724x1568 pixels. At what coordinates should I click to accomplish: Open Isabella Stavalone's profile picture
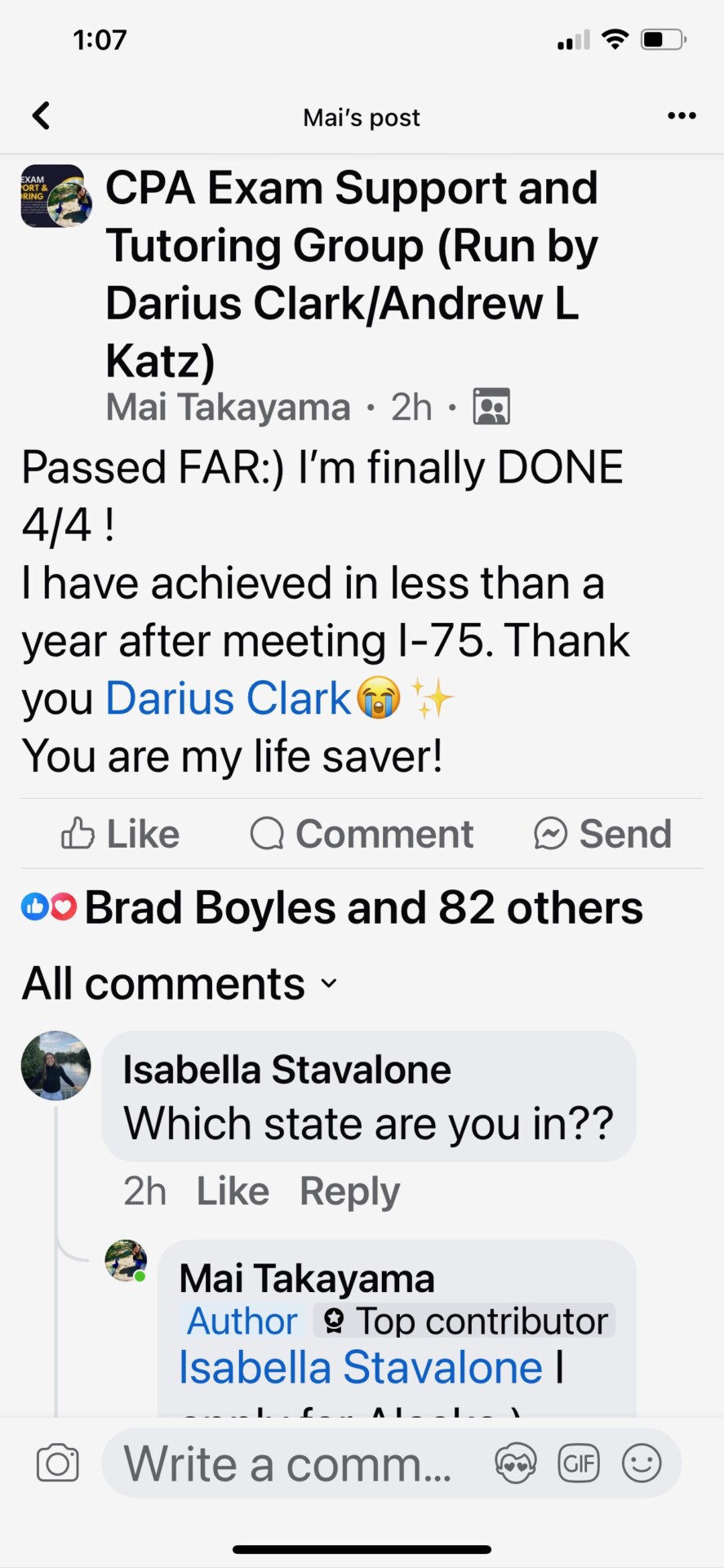coord(56,1066)
